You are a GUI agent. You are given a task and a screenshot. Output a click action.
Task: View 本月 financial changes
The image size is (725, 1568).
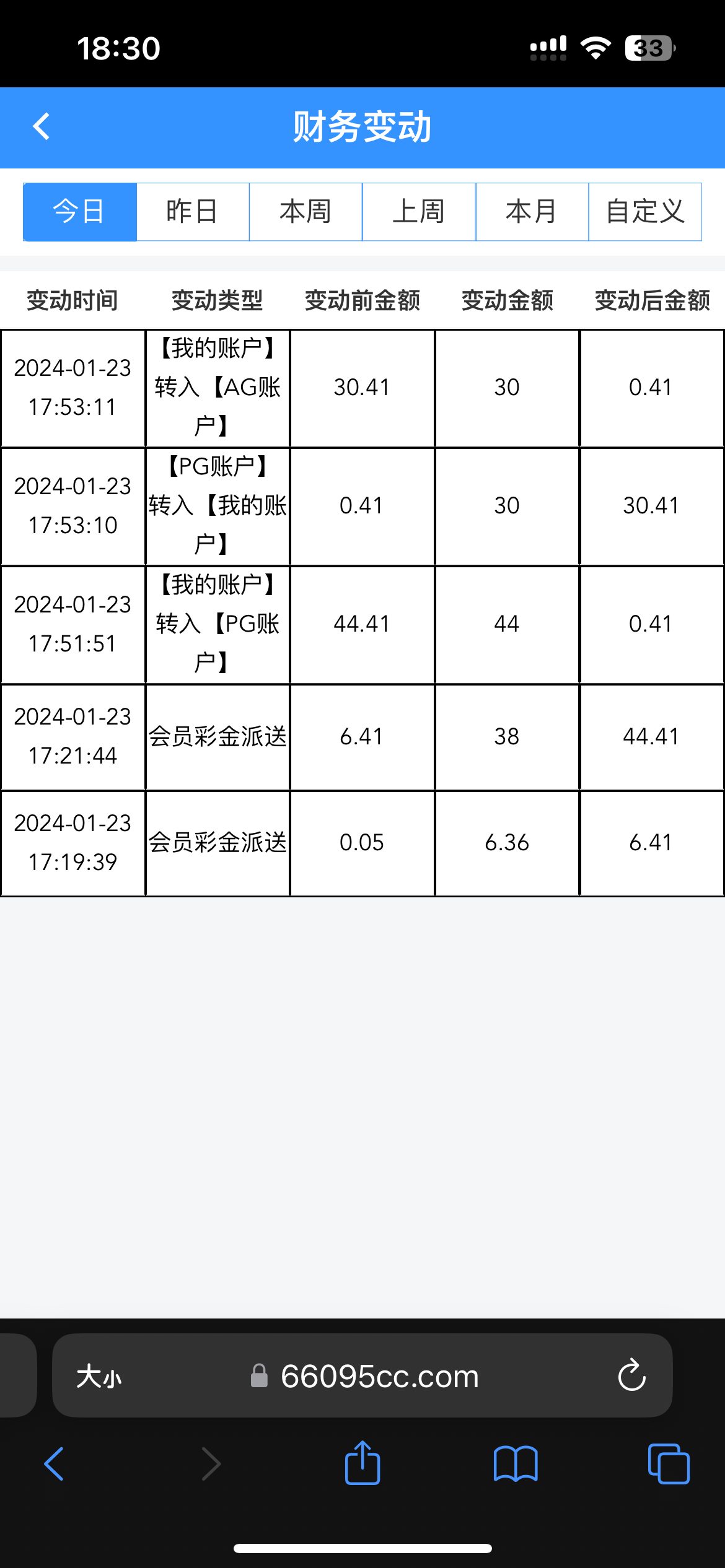532,212
